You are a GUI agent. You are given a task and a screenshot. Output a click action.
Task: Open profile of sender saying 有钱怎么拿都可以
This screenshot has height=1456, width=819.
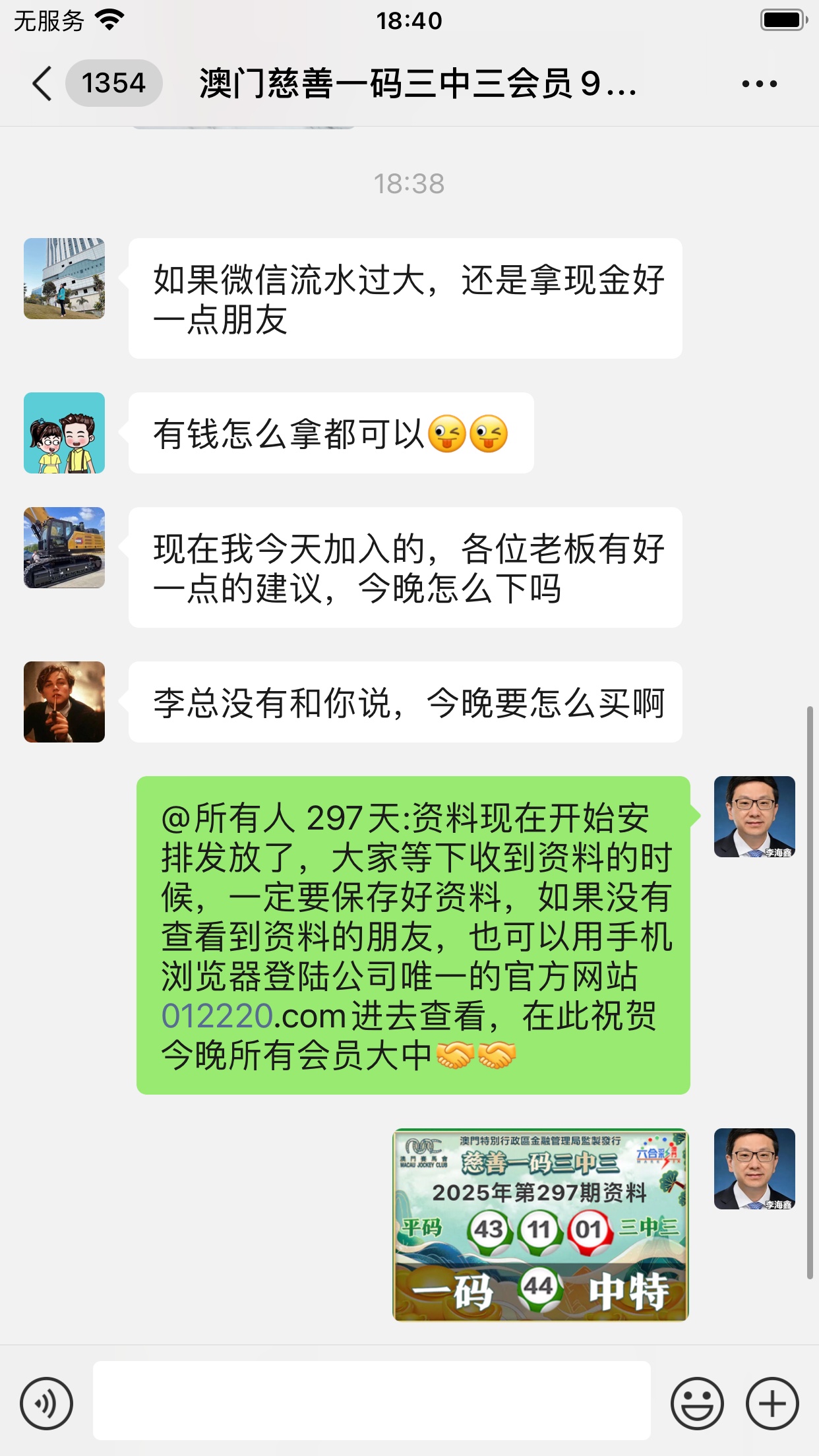64,433
